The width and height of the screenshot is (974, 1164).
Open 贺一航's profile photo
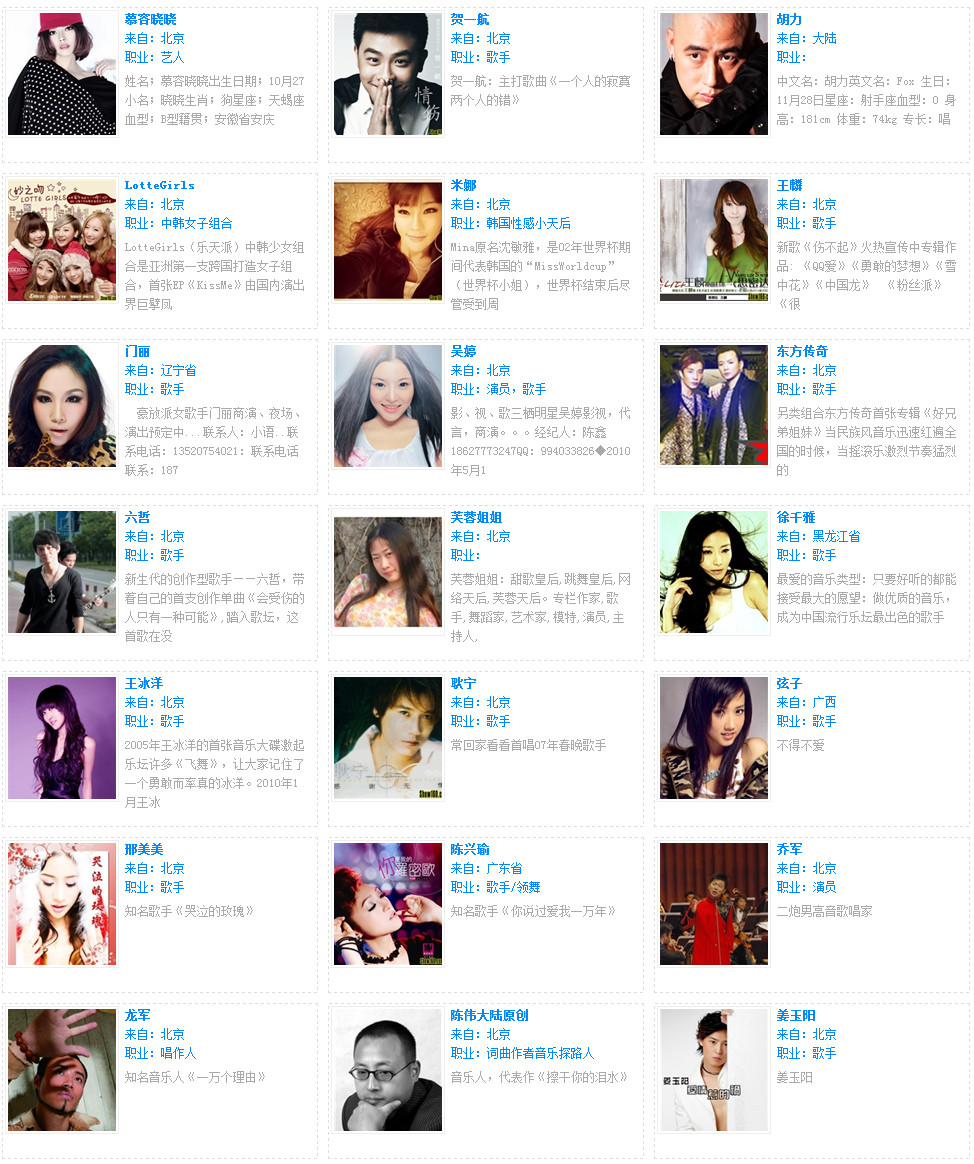click(x=388, y=74)
